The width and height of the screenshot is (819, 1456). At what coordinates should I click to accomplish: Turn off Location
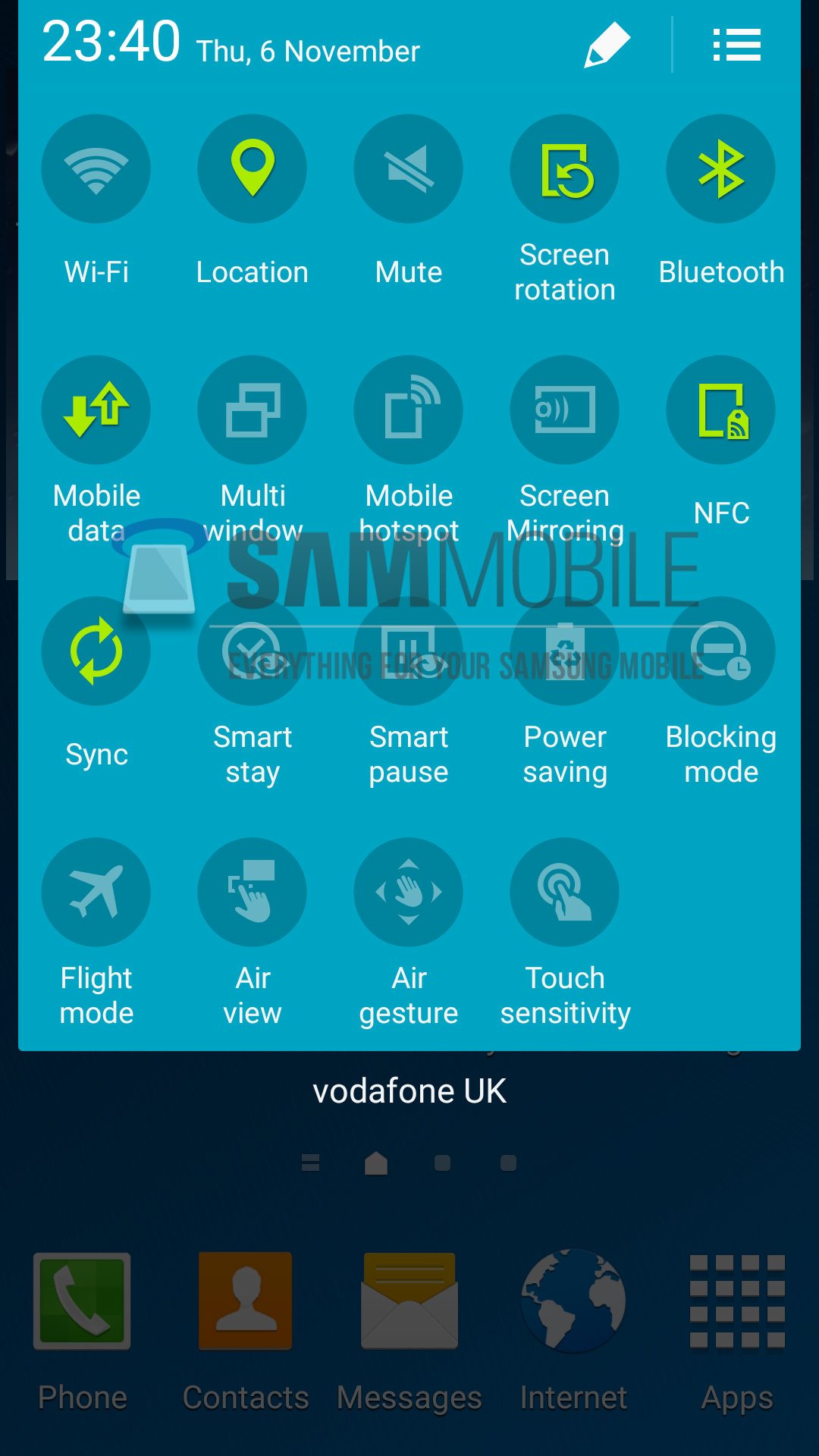click(x=253, y=168)
